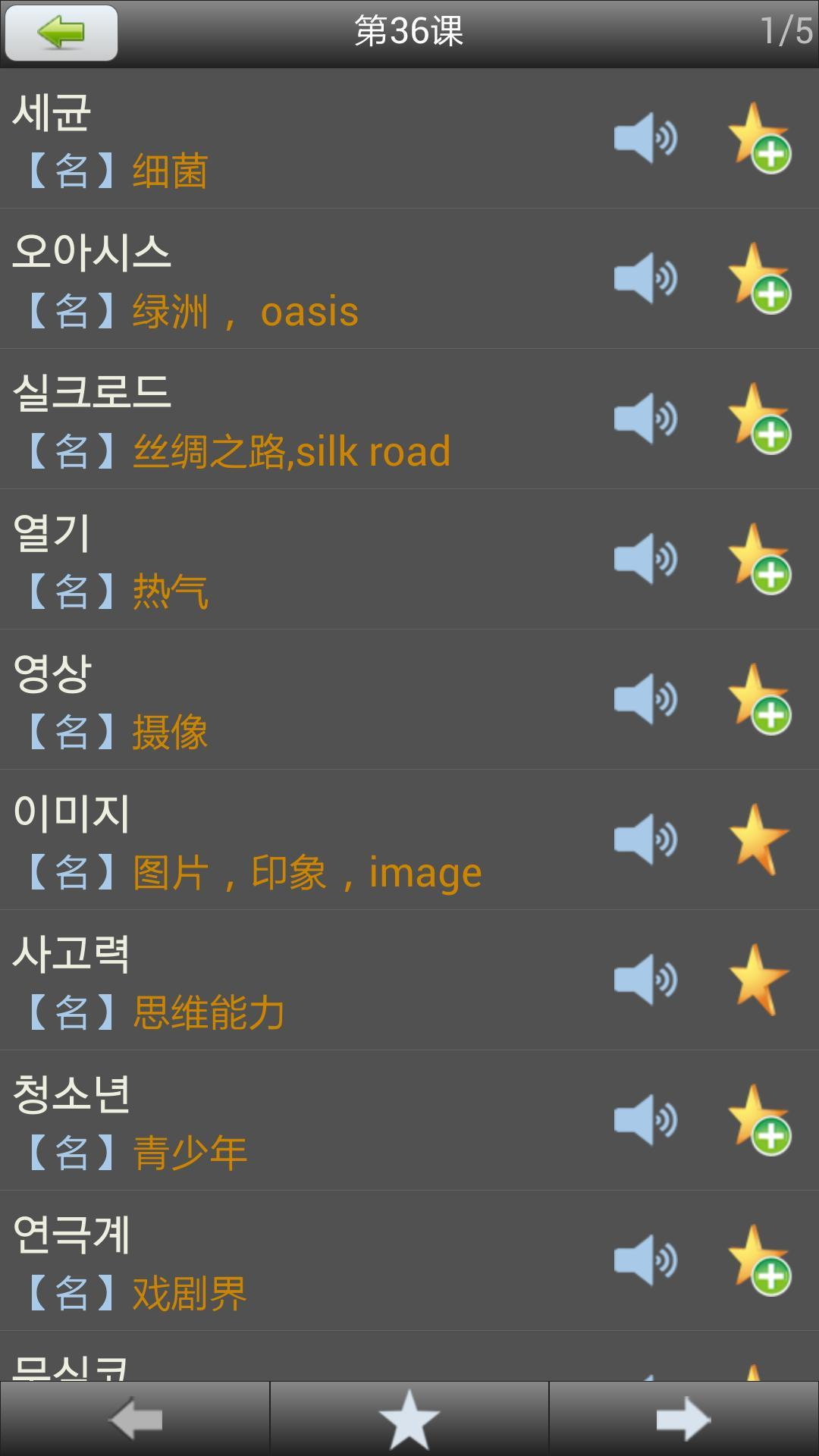Remove 사고력 from favorites

tap(758, 980)
